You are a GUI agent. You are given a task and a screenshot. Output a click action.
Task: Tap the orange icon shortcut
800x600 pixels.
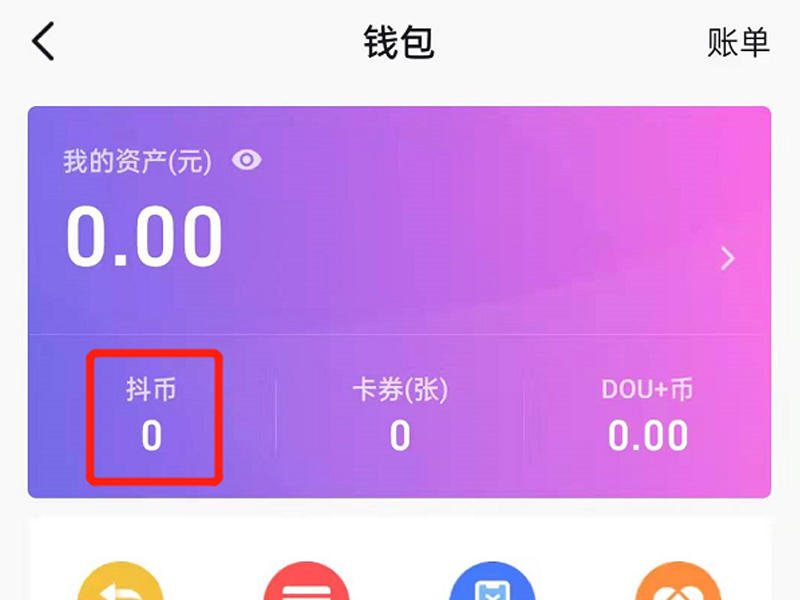[x=678, y=583]
